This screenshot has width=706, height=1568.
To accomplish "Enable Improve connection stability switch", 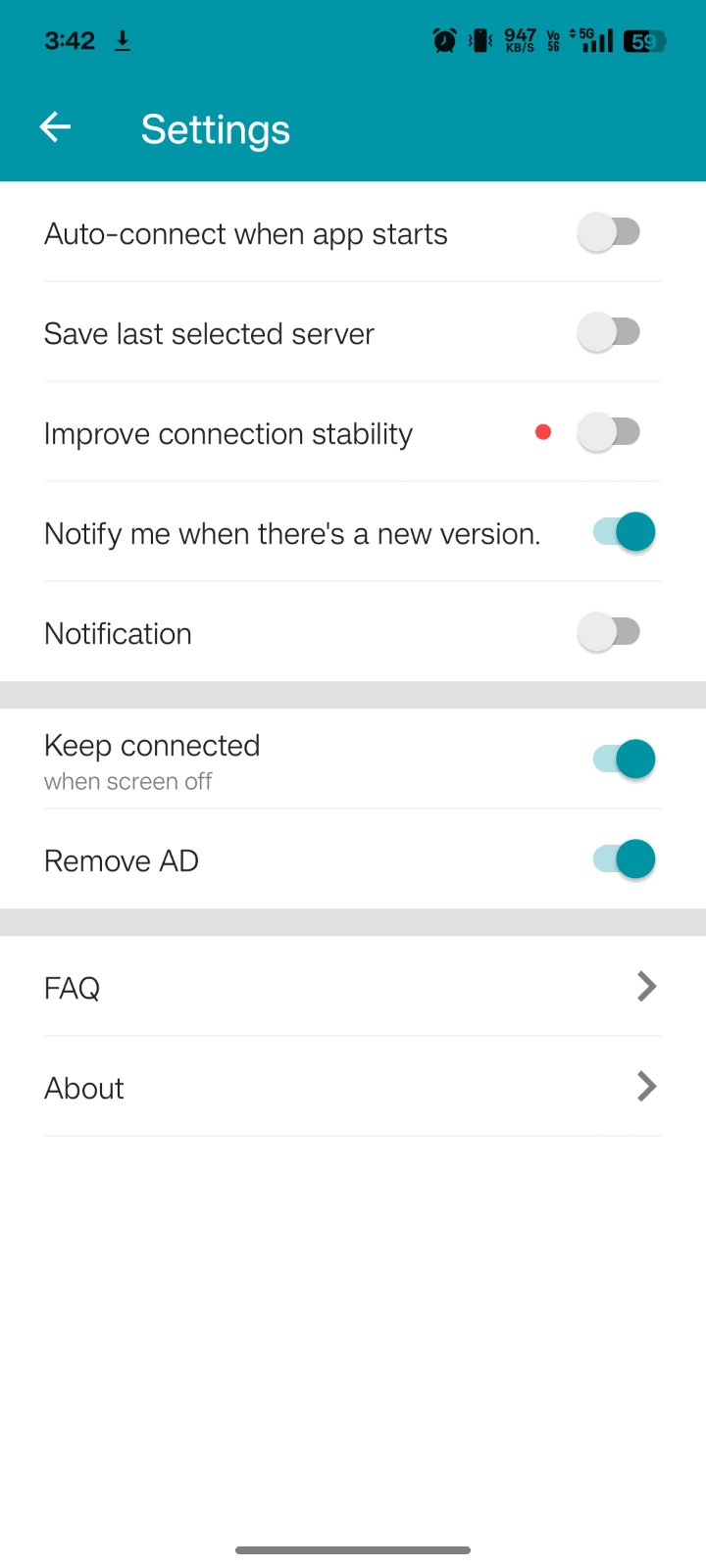I will pyautogui.click(x=609, y=433).
